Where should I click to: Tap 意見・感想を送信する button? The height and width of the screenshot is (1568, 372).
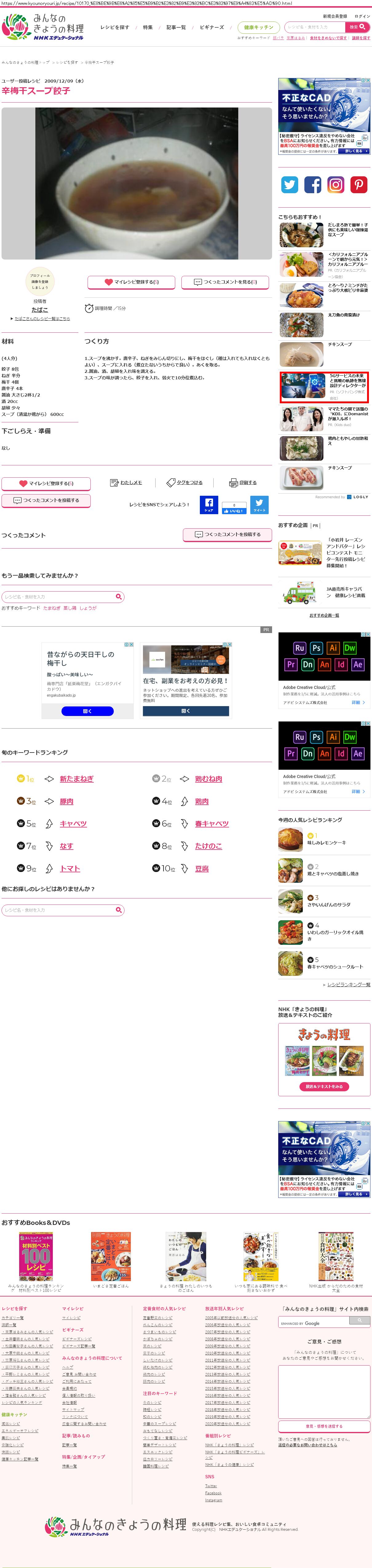[x=324, y=1426]
